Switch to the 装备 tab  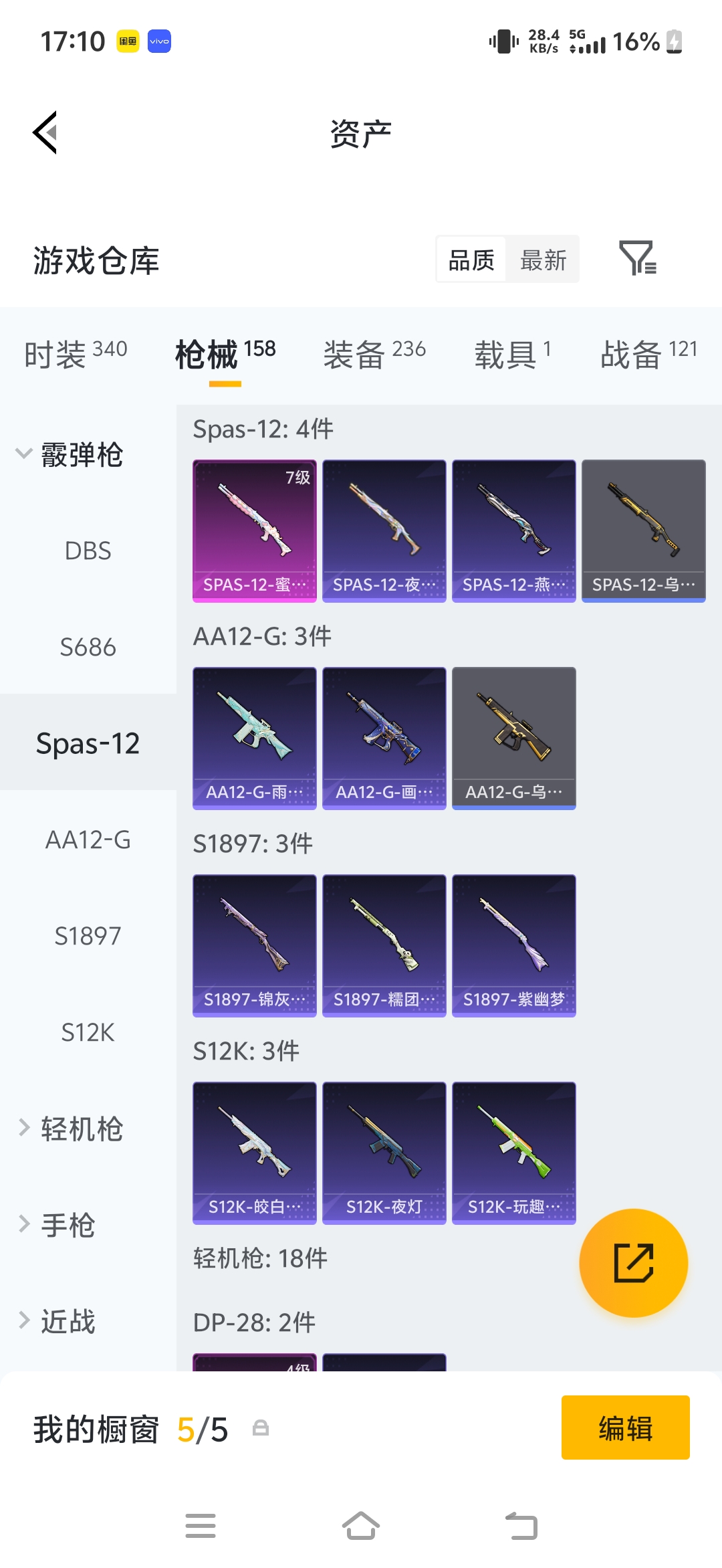[x=374, y=353]
